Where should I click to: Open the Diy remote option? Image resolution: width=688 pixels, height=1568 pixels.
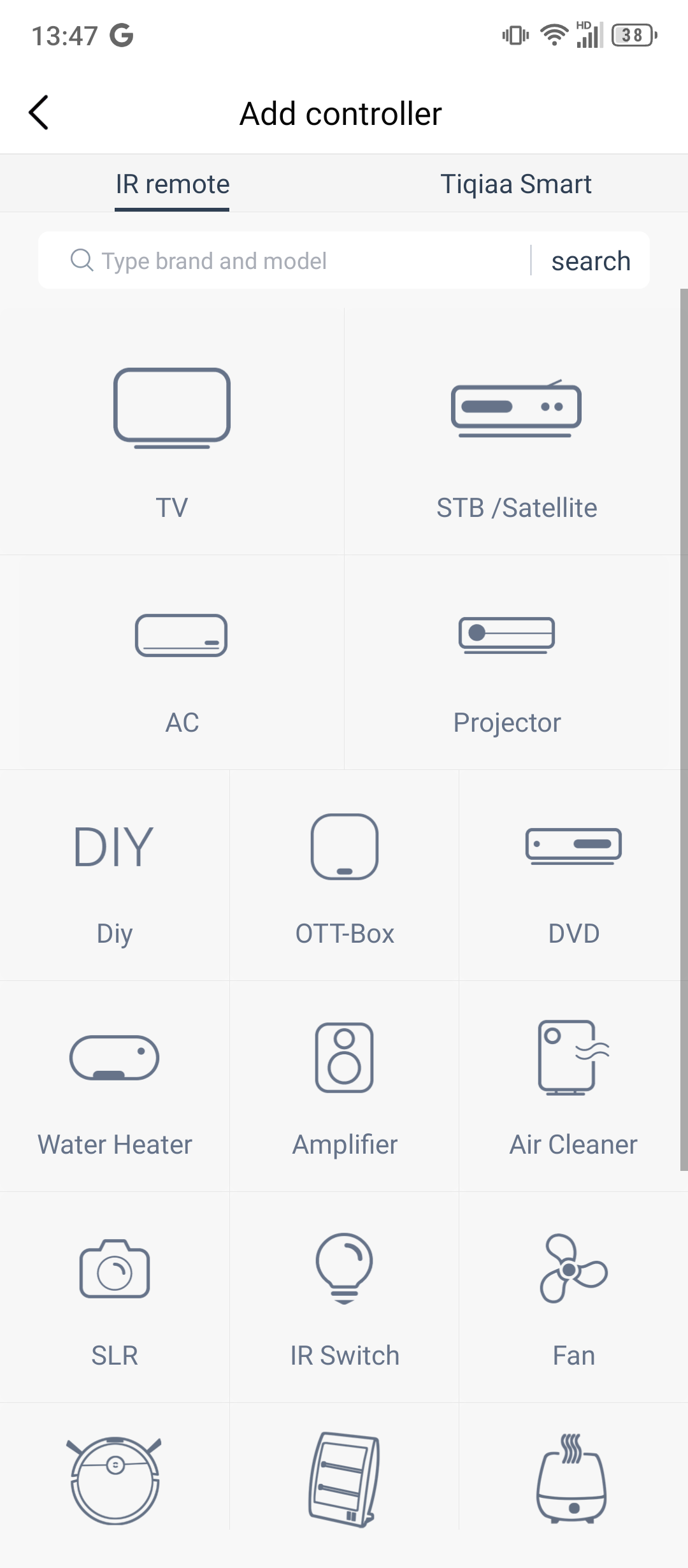point(115,875)
